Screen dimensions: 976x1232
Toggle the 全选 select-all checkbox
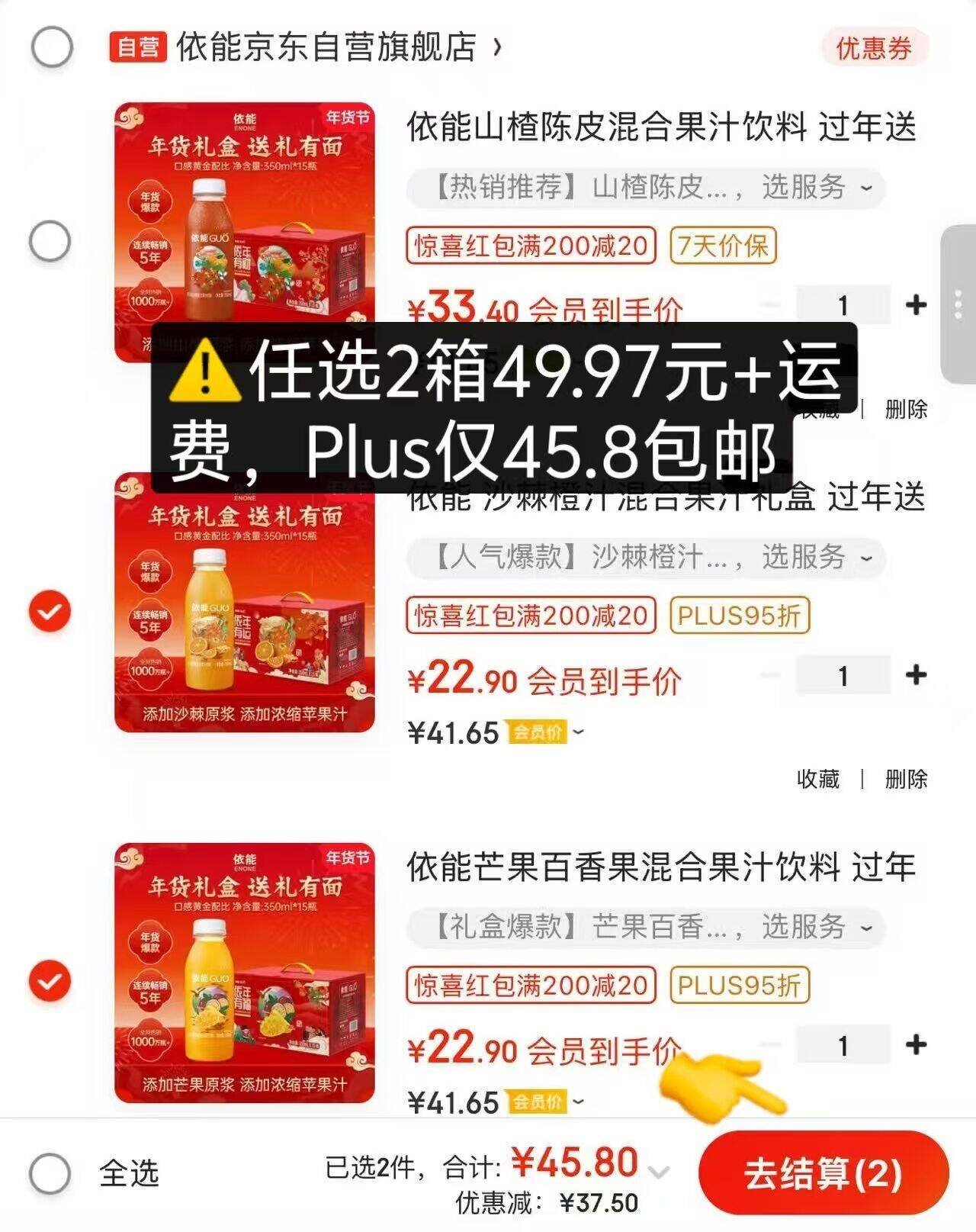[x=50, y=1173]
